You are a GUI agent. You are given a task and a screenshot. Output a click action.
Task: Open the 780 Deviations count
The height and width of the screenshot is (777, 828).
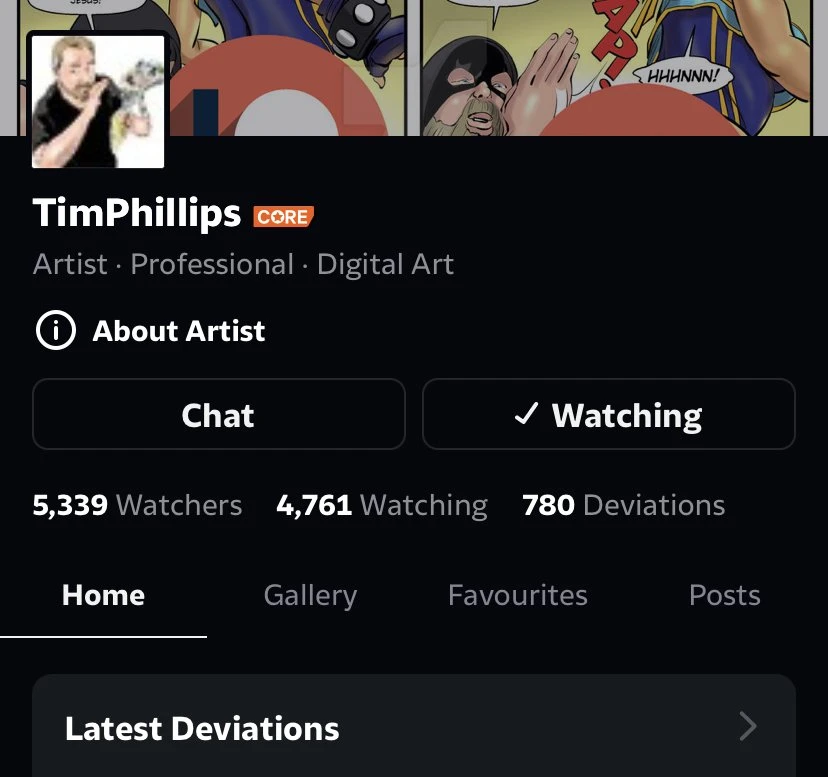tap(623, 505)
